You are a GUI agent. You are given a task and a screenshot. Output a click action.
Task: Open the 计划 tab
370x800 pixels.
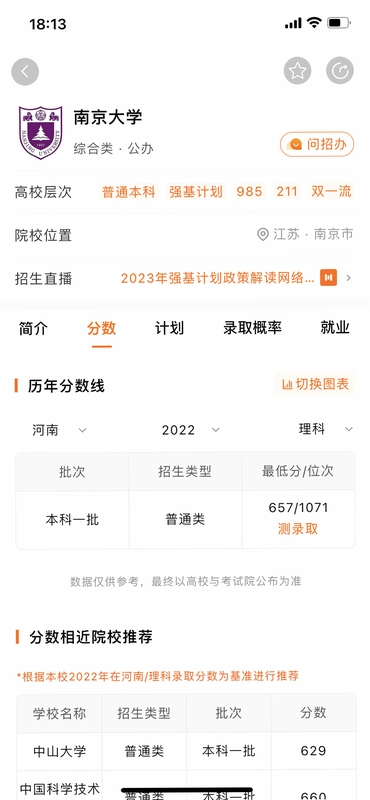pos(169,328)
